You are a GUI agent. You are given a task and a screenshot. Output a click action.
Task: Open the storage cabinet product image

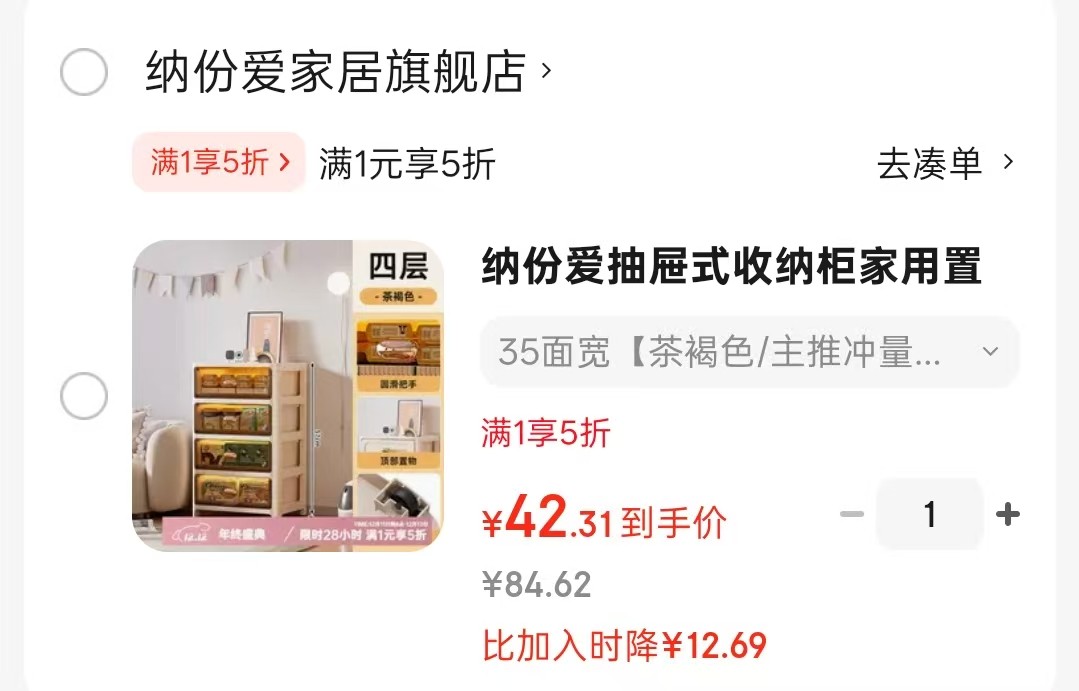click(287, 396)
